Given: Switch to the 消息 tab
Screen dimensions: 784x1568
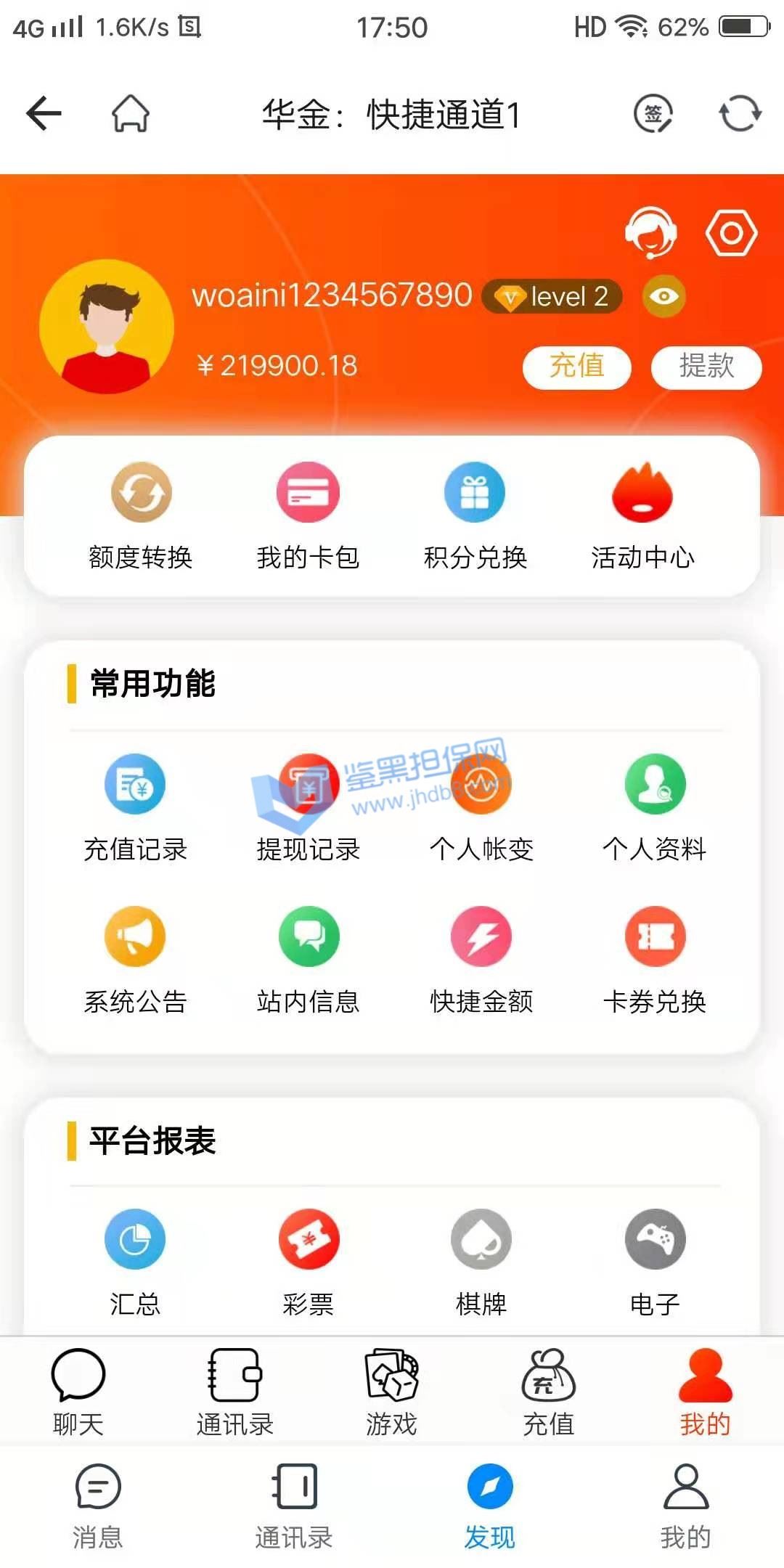Looking at the screenshot, I should pos(98,1507).
